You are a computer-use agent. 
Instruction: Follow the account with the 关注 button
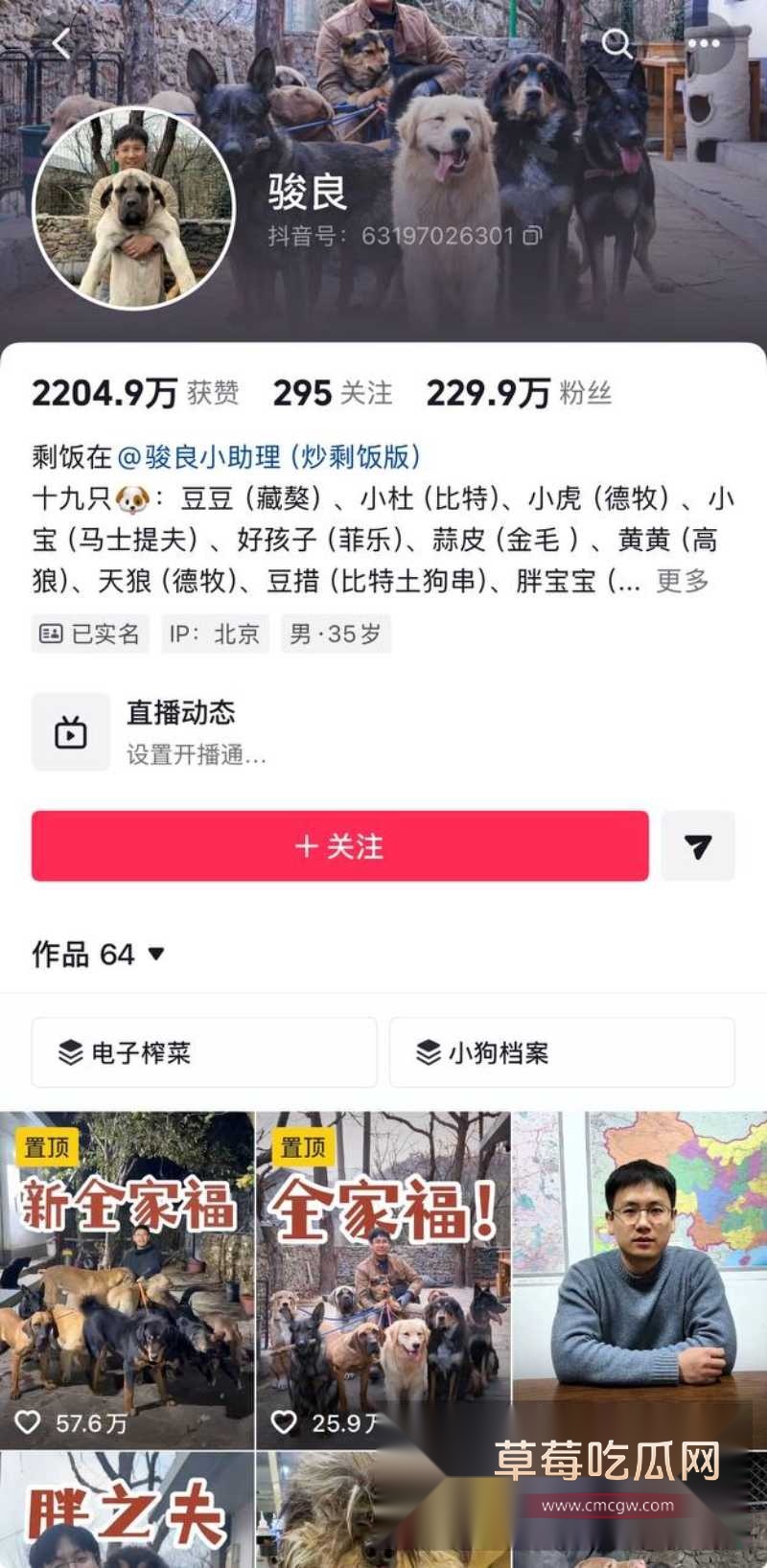tap(339, 846)
